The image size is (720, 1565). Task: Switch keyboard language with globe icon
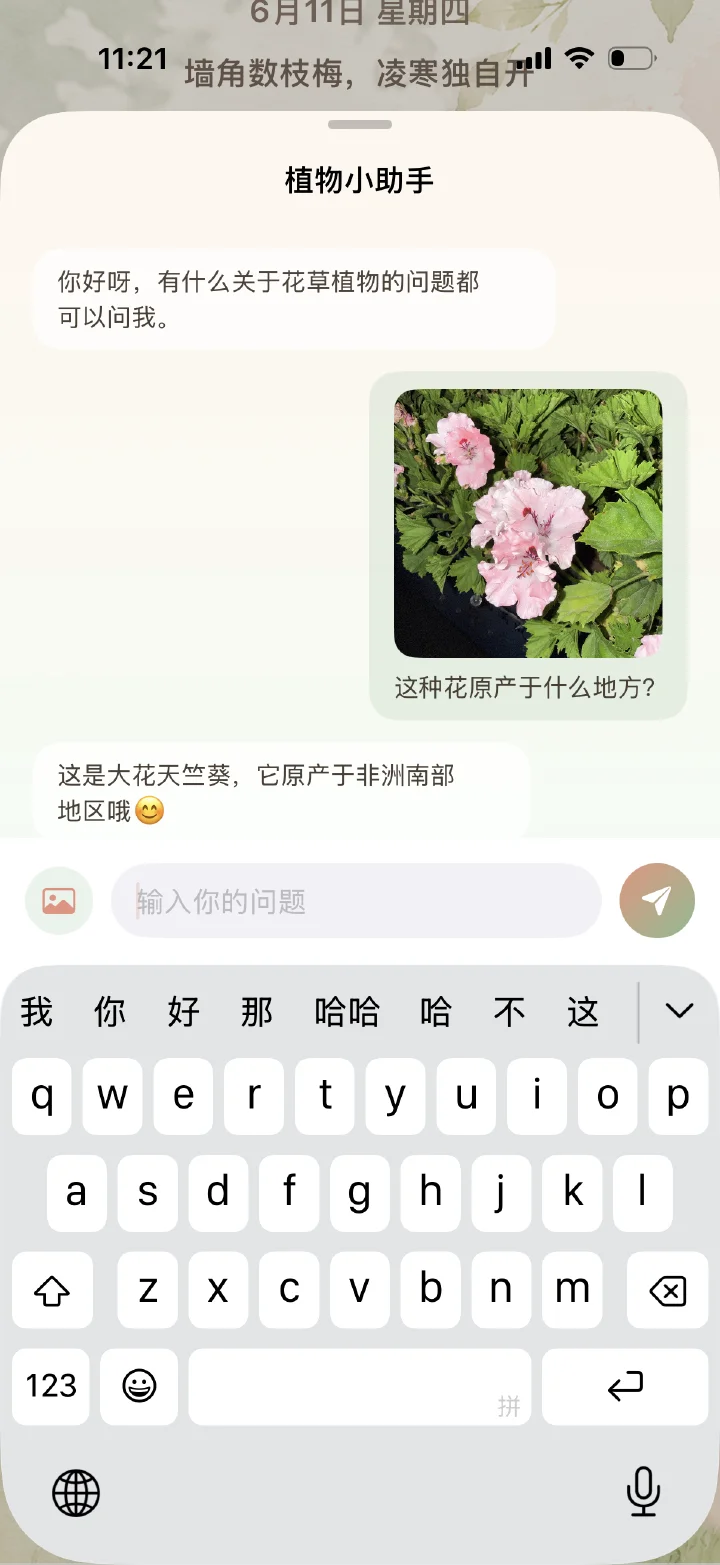[x=76, y=1494]
